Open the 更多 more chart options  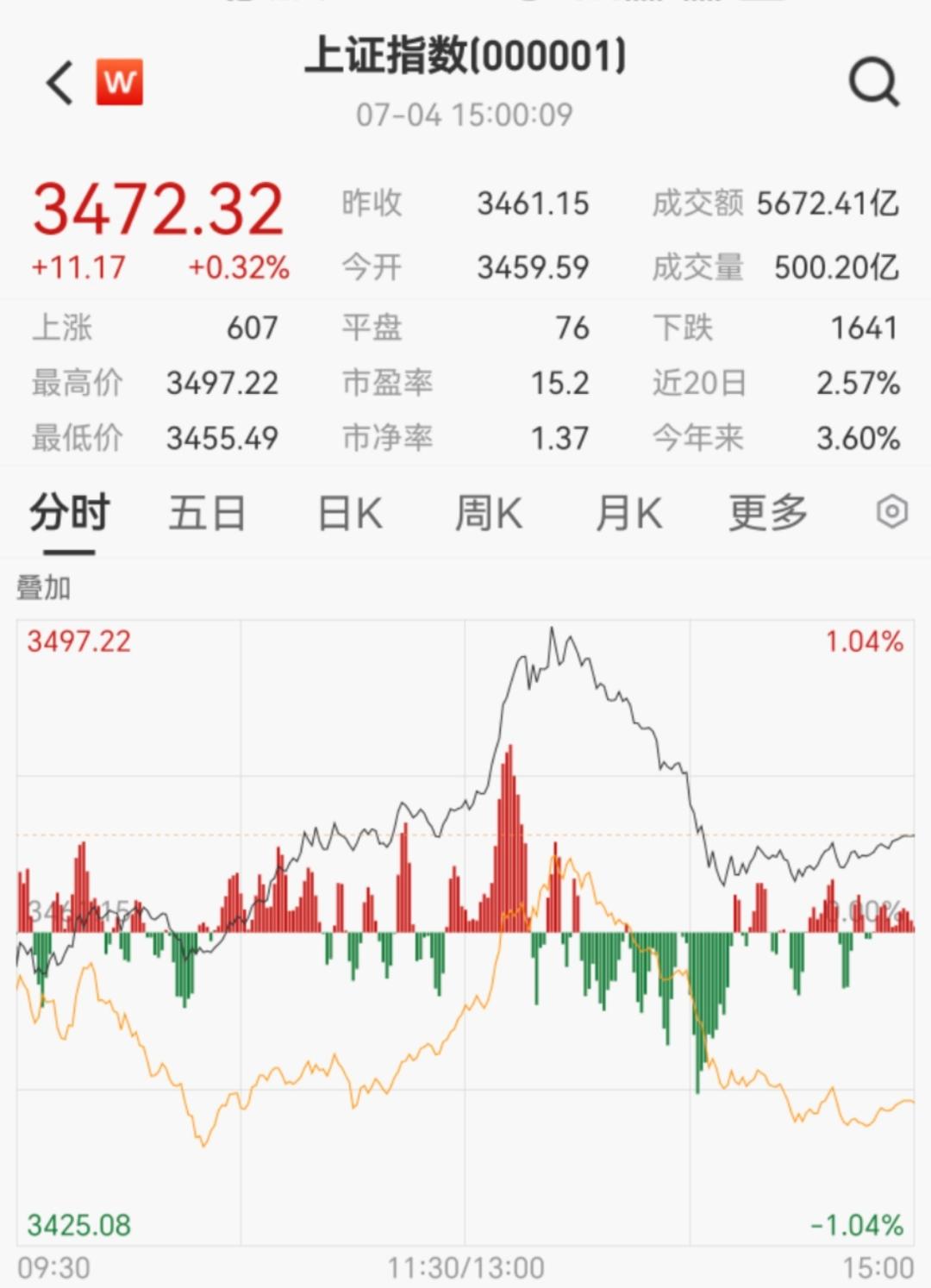(x=765, y=512)
